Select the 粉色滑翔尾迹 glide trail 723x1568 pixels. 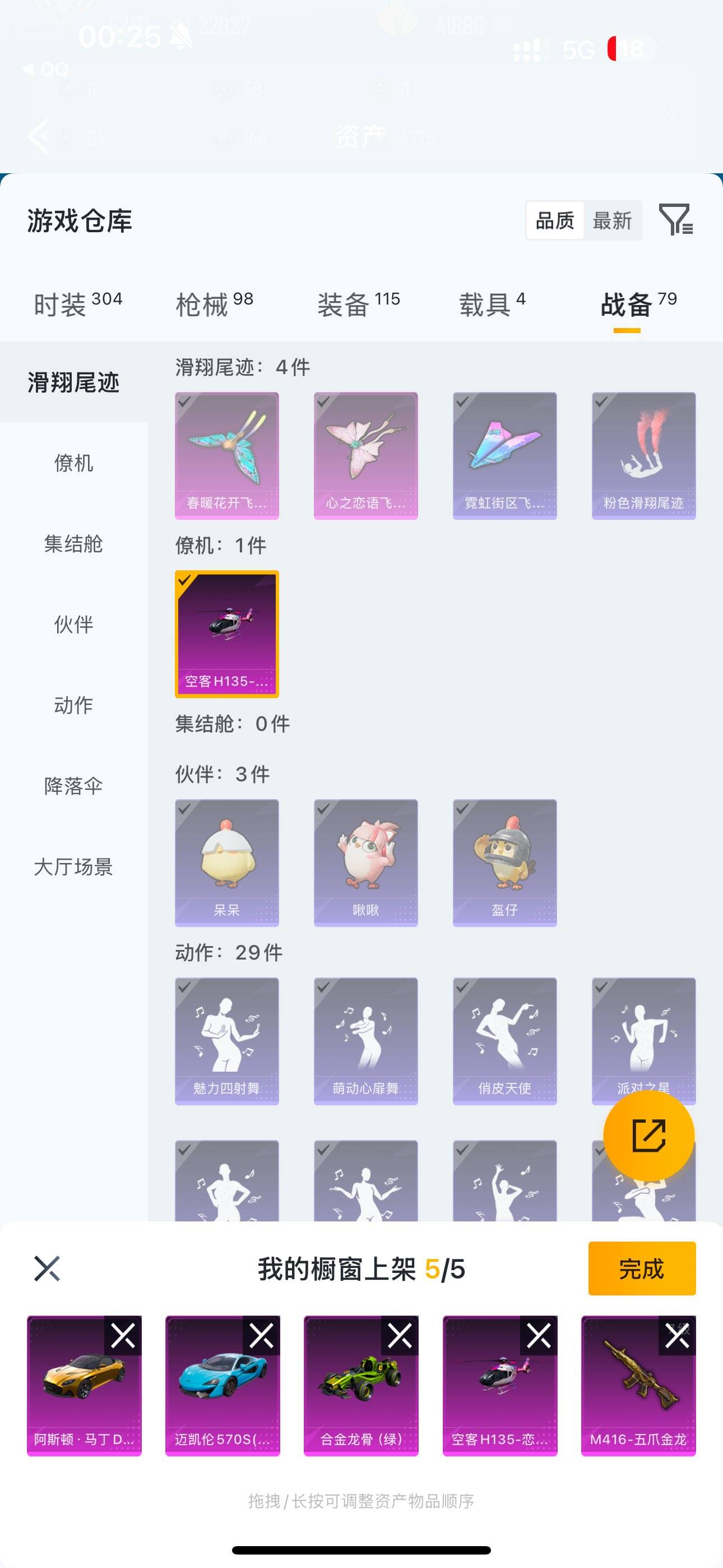[643, 454]
